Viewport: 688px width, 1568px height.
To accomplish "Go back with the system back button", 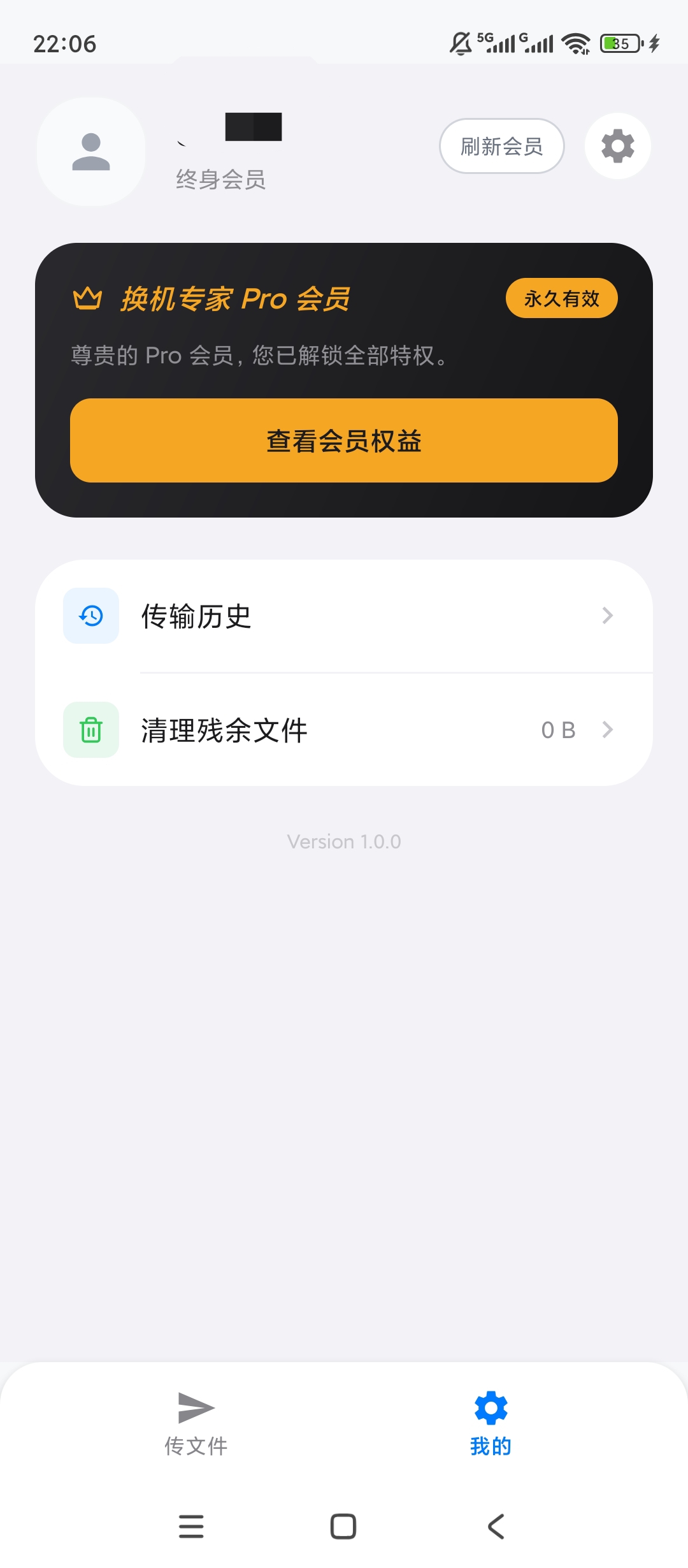I will pyautogui.click(x=496, y=1527).
